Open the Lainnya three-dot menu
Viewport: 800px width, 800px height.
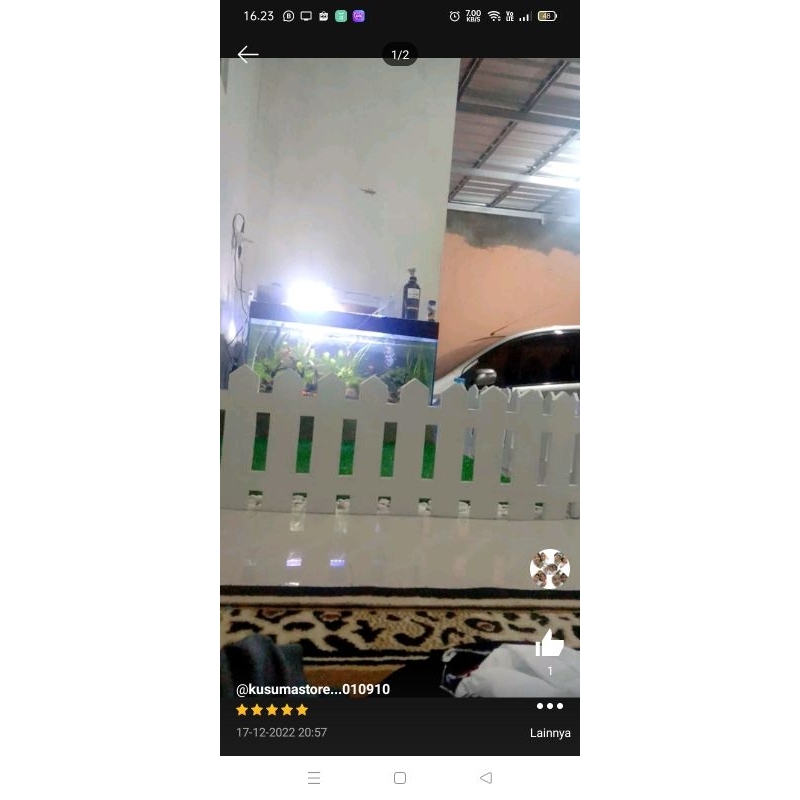click(x=549, y=707)
